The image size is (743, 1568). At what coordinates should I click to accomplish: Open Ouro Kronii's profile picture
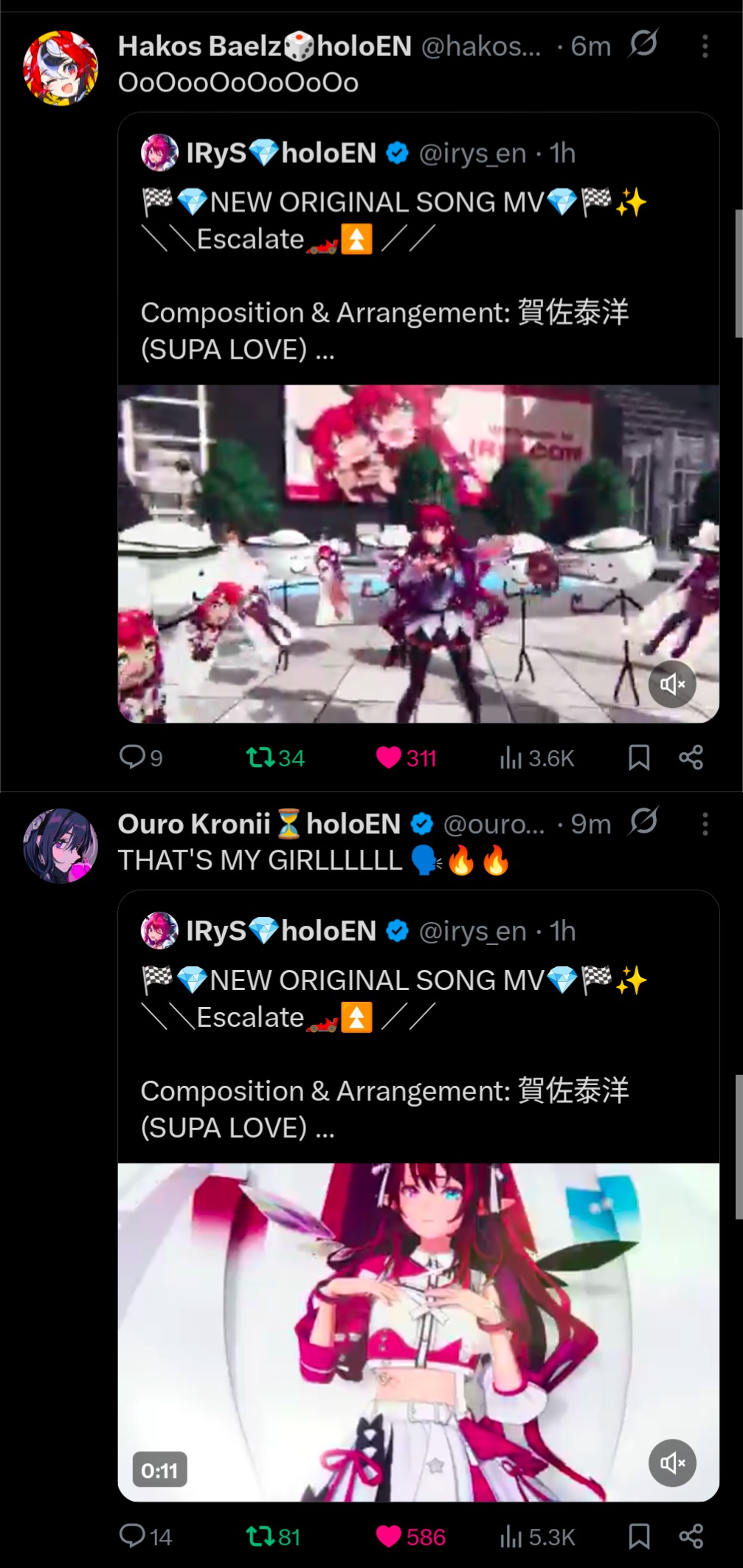pos(61,846)
